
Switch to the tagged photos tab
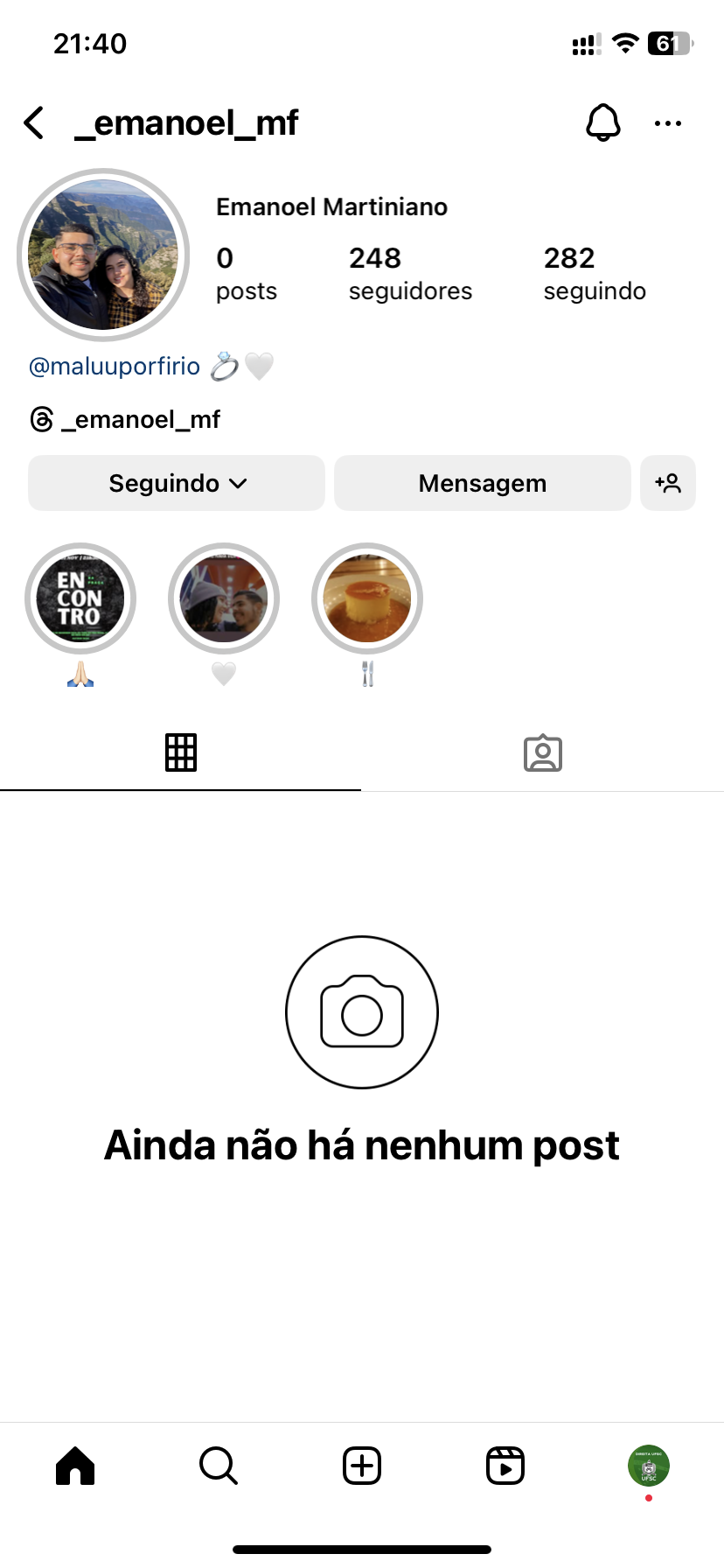(x=543, y=752)
